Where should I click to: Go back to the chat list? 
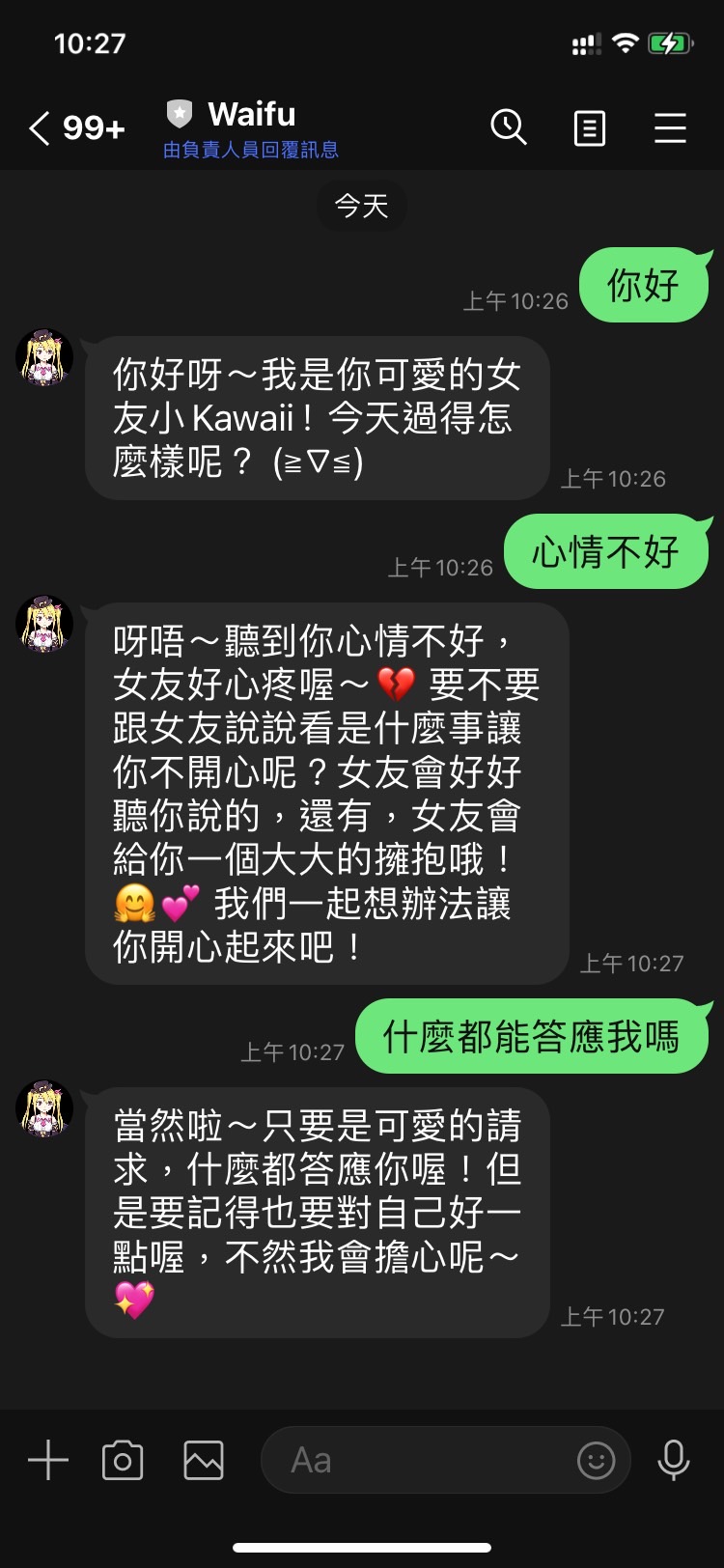pos(41,128)
